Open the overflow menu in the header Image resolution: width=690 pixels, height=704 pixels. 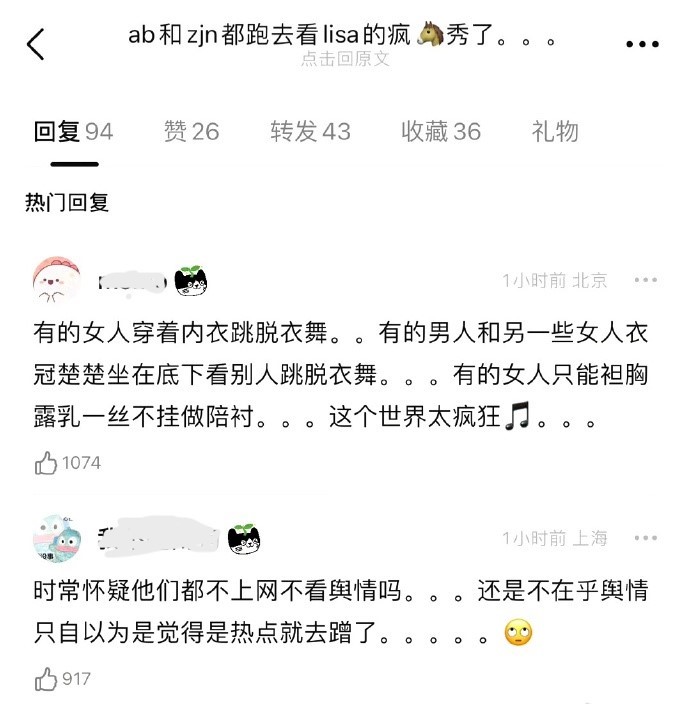click(x=641, y=44)
